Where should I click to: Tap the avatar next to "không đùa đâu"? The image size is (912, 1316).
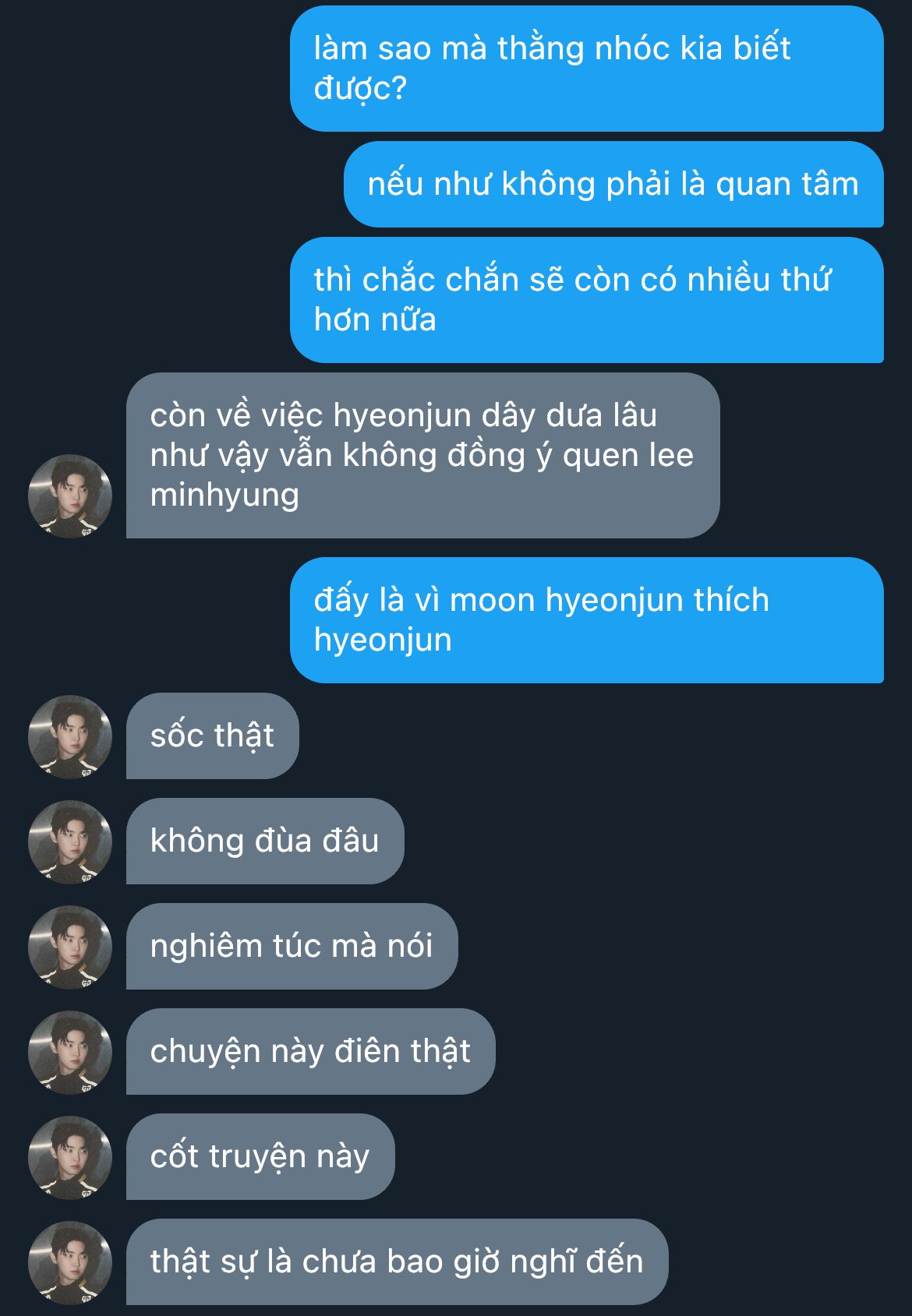click(x=70, y=841)
